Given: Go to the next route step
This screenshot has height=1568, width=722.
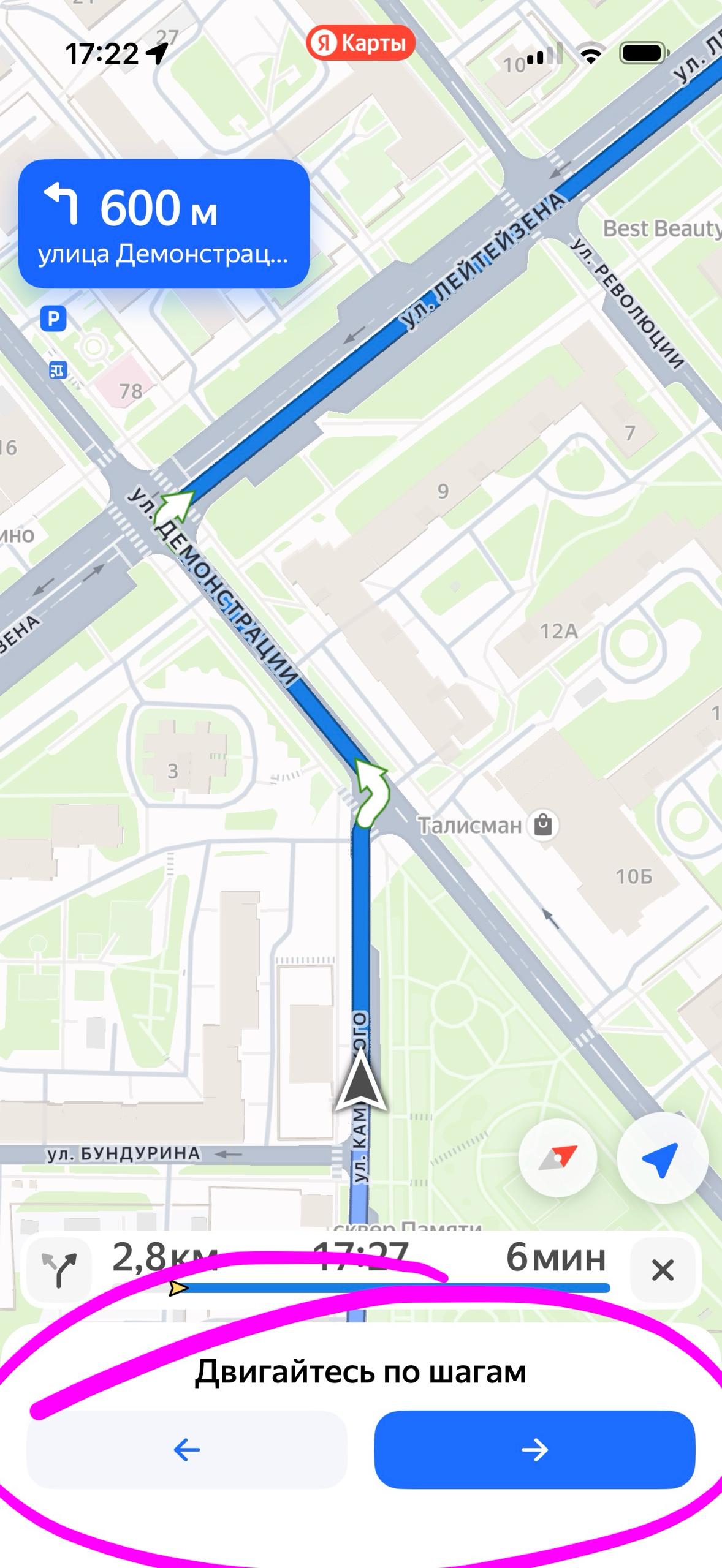Looking at the screenshot, I should click(534, 1449).
